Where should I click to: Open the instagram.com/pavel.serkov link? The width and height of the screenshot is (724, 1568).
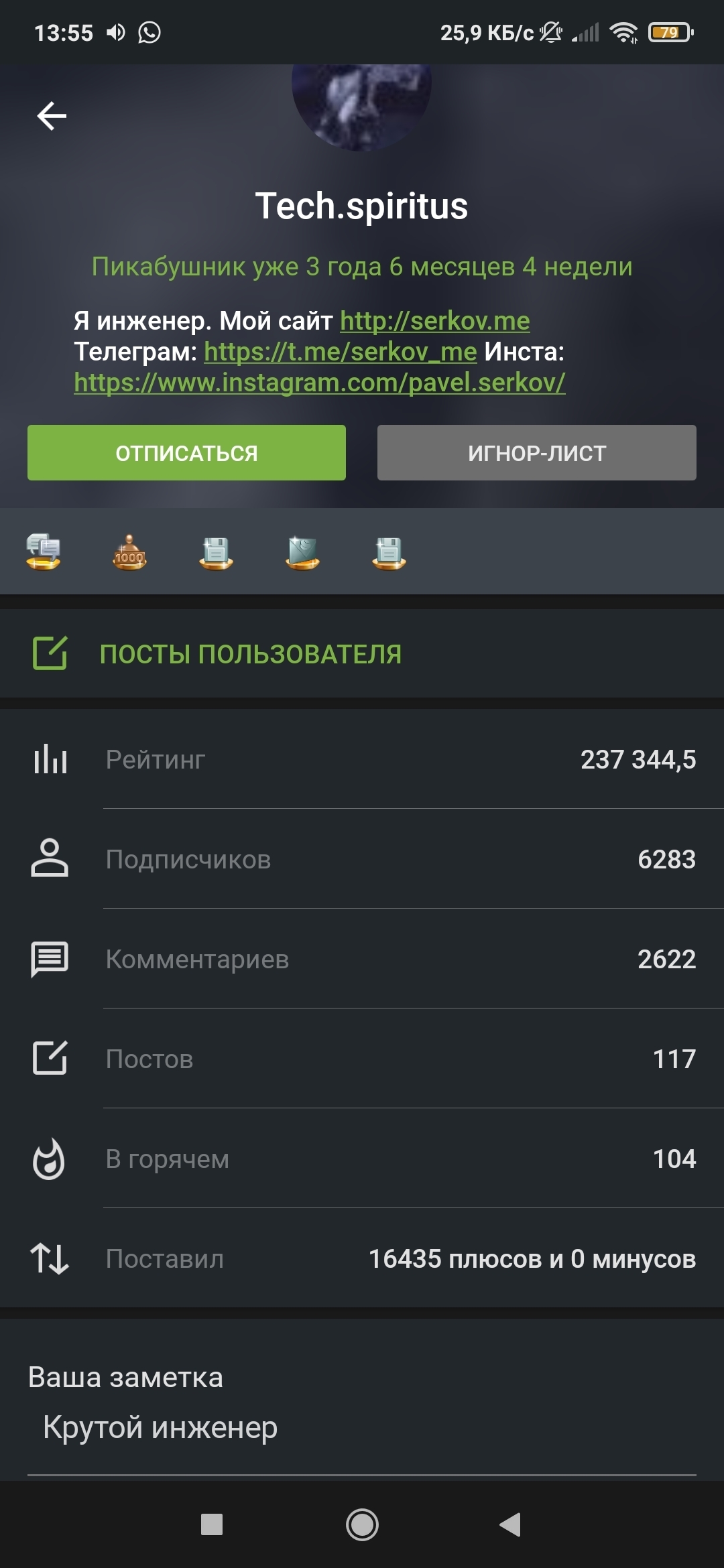pos(320,383)
